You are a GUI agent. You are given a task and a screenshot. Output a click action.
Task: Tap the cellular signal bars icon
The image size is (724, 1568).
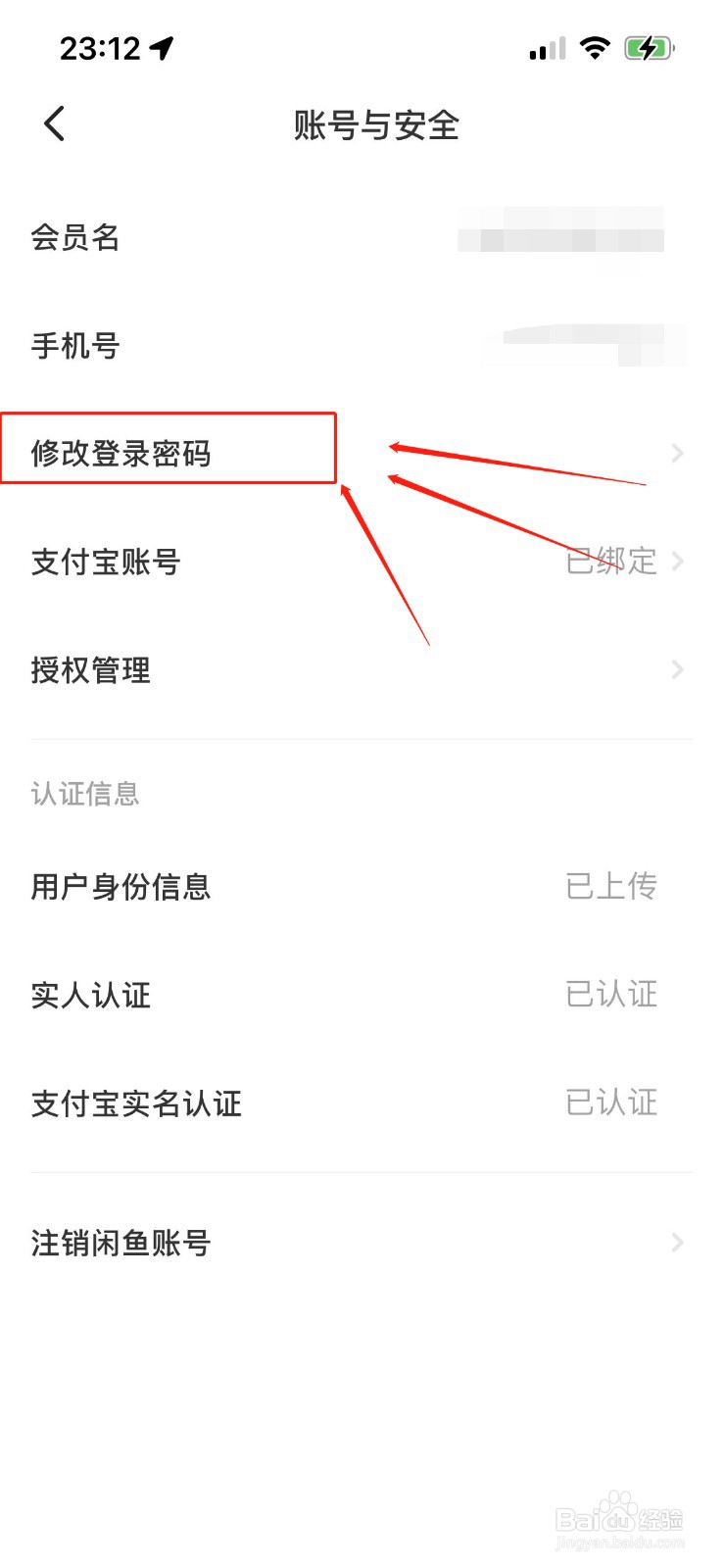(x=546, y=47)
